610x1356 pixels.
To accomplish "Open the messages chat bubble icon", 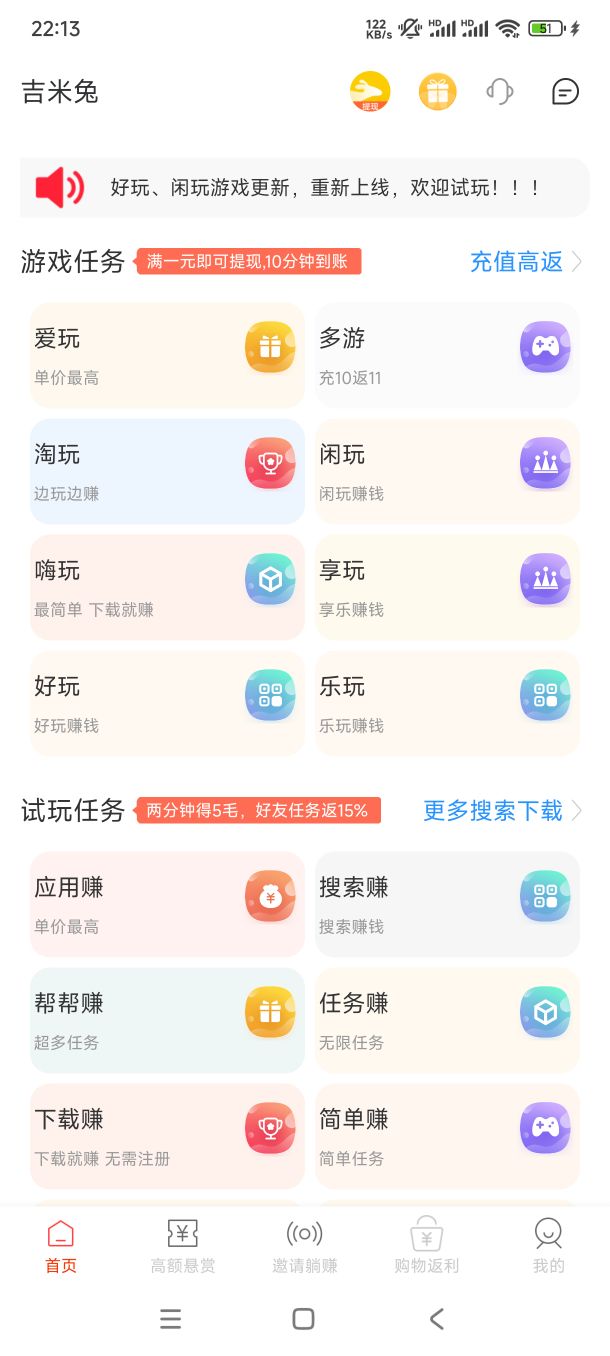I will [565, 92].
